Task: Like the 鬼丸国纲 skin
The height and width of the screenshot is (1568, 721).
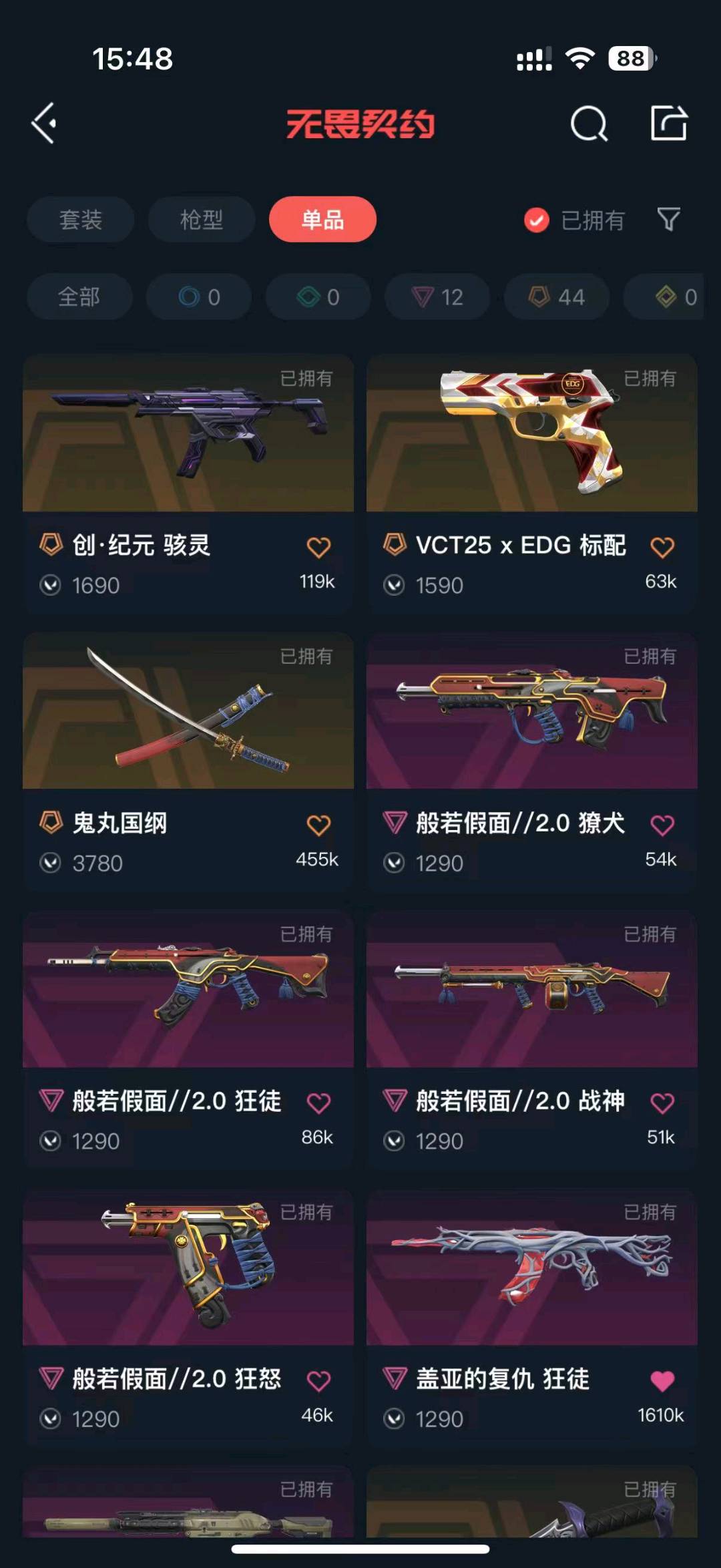Action: tap(318, 825)
